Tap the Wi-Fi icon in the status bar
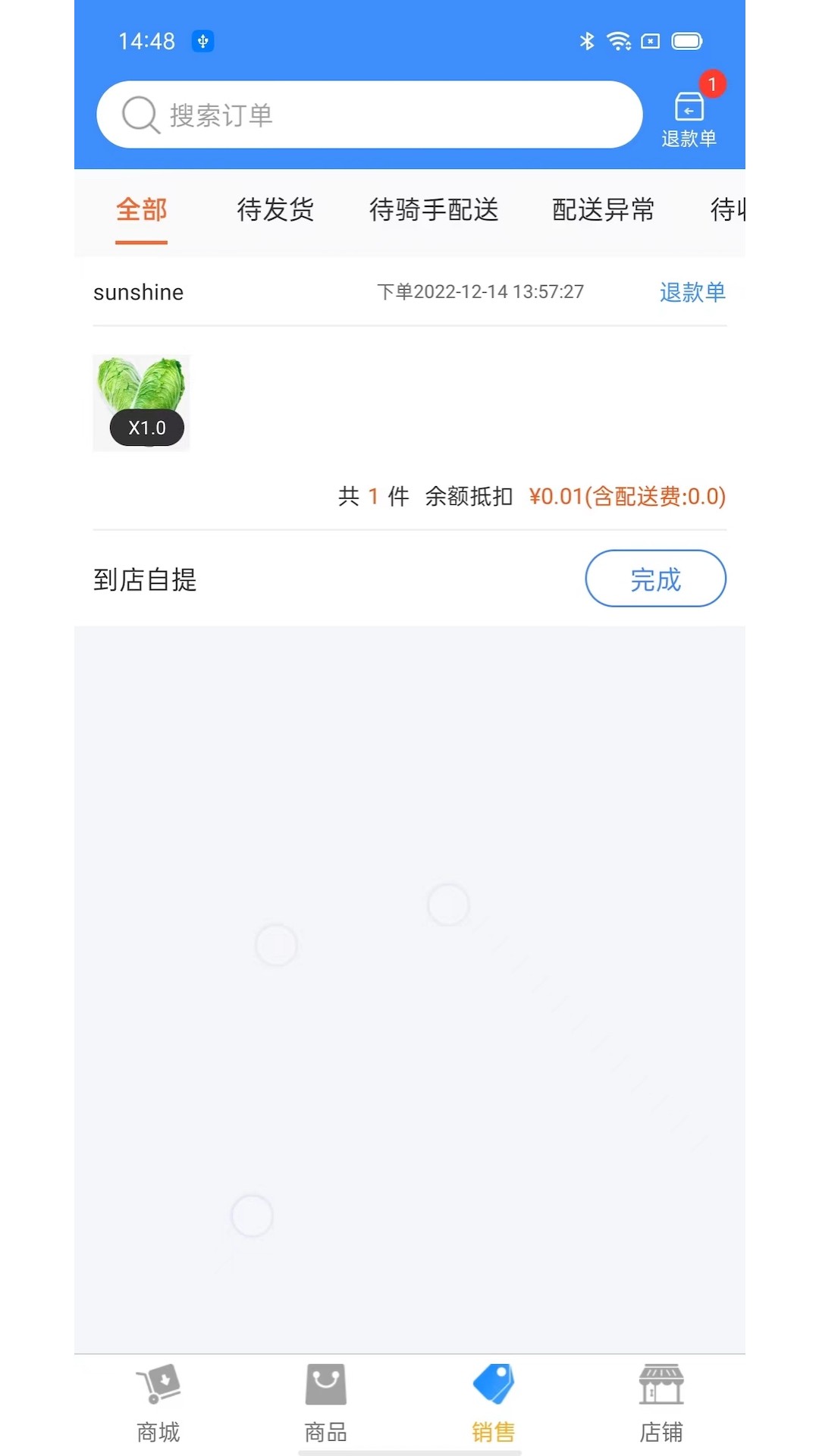Viewport: 819px width, 1456px height. tap(620, 41)
